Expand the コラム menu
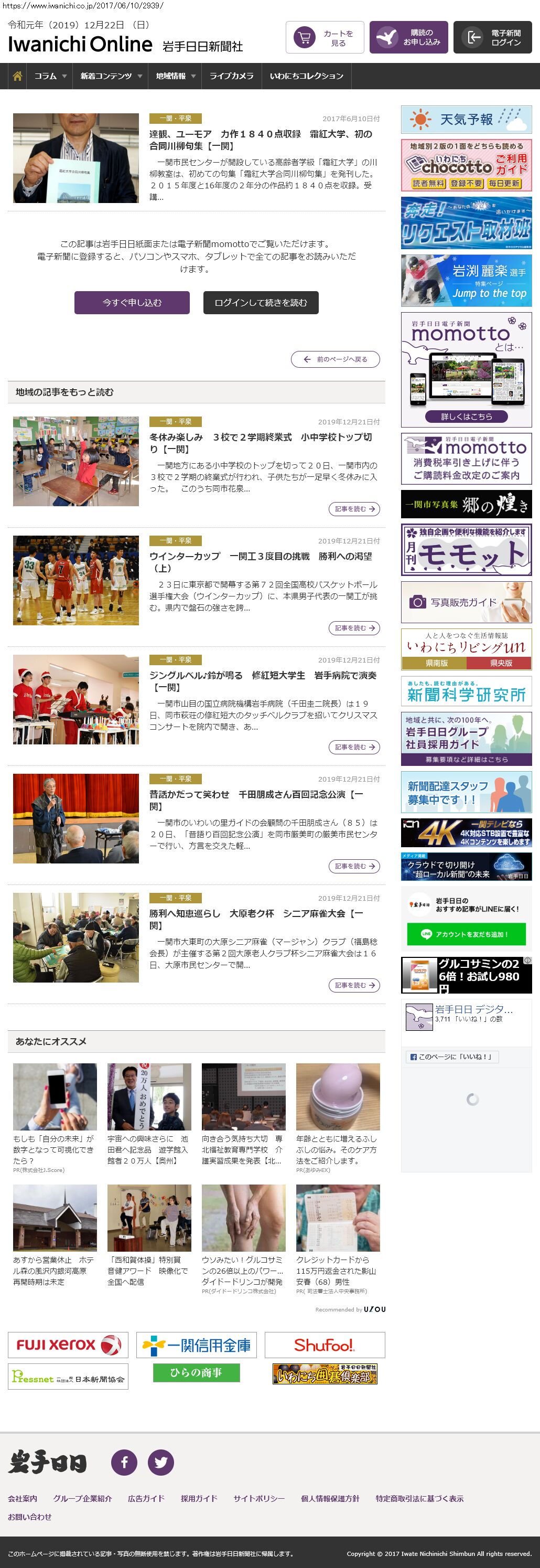This screenshot has width=540, height=1568. (50, 76)
